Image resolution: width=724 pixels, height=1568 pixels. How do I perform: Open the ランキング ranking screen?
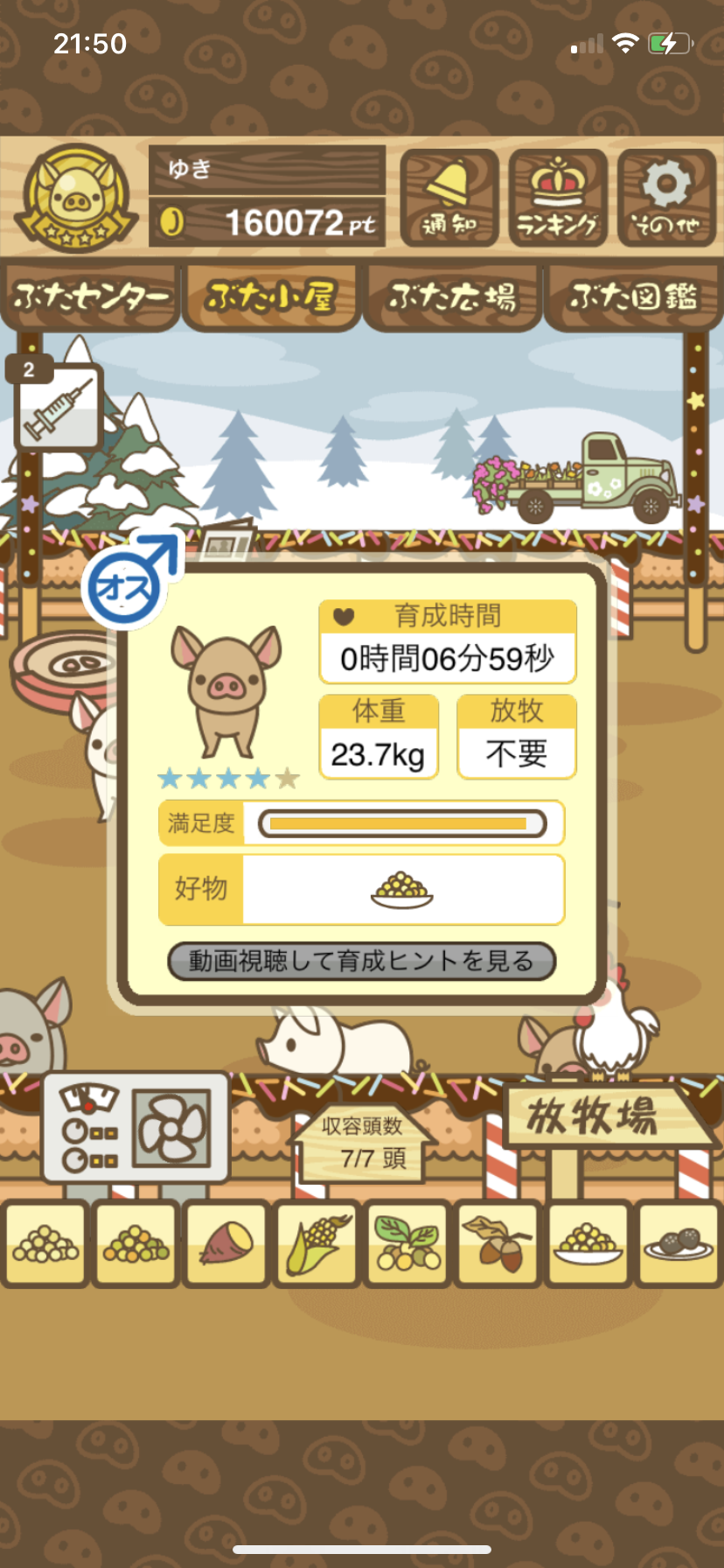[558, 199]
